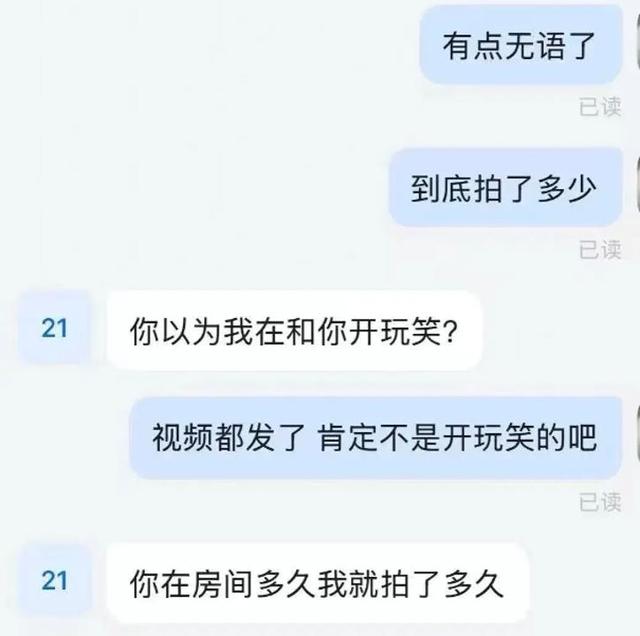The image size is (640, 636).
Task: Open avatar 21 beside "你以为我在和你开玩笑?"
Action: click(x=54, y=329)
